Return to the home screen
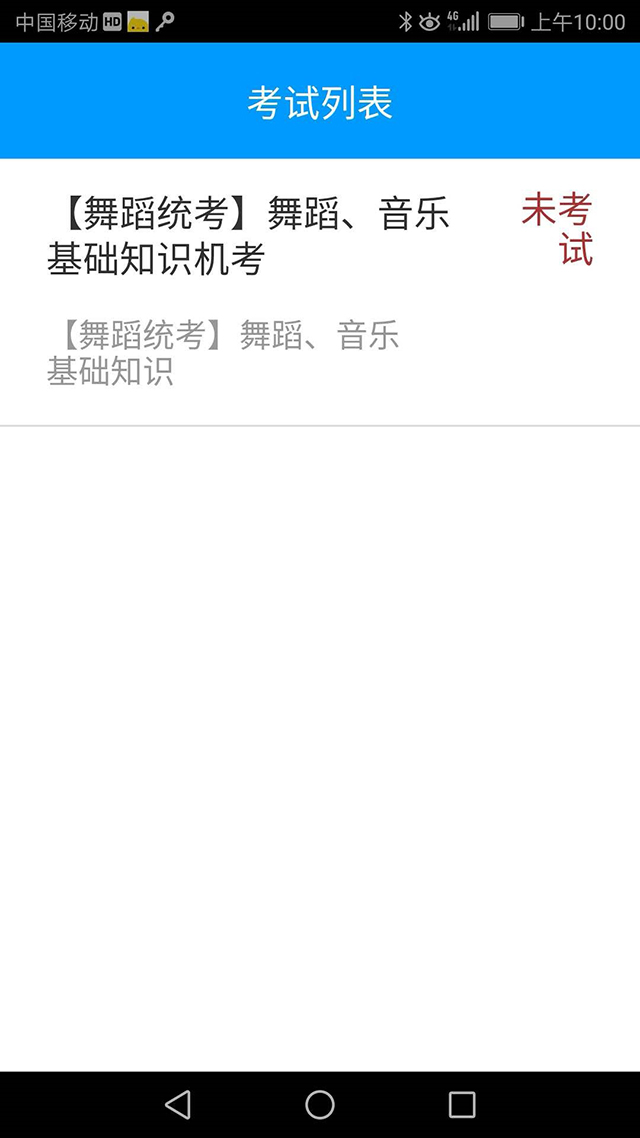This screenshot has height=1138, width=640. coord(320,1104)
